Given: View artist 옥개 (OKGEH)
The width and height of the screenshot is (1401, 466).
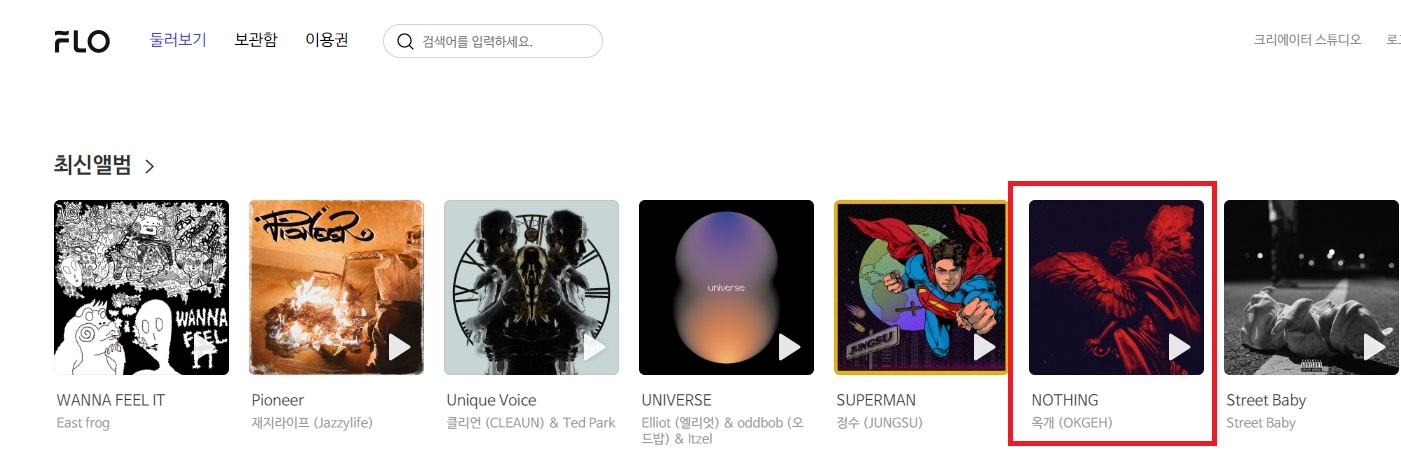Looking at the screenshot, I should pyautogui.click(x=1071, y=423).
